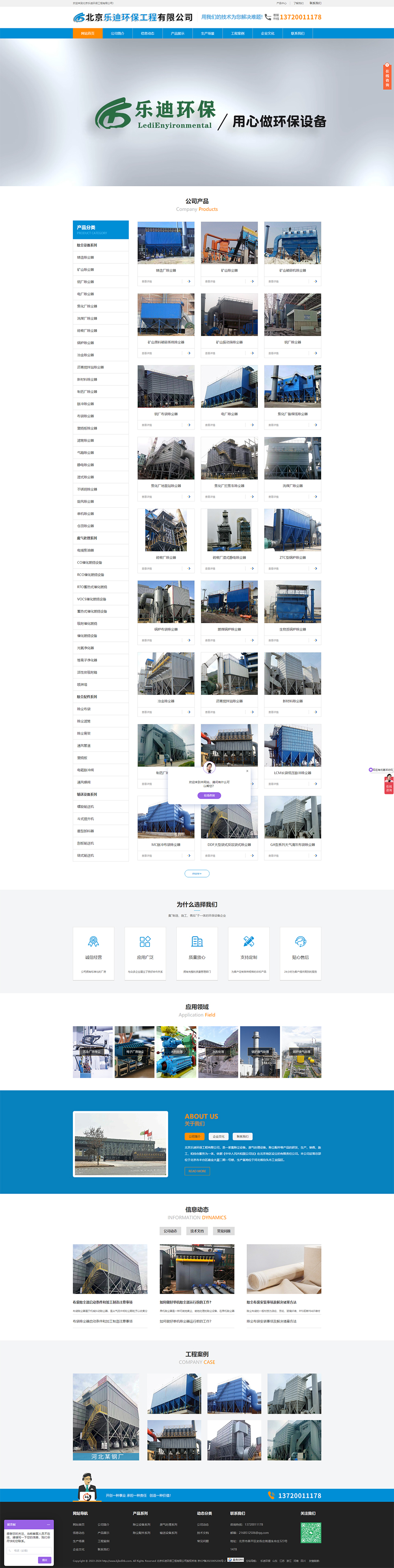
Task: Go to 产品展示 in the top menu
Action: coord(177,33)
